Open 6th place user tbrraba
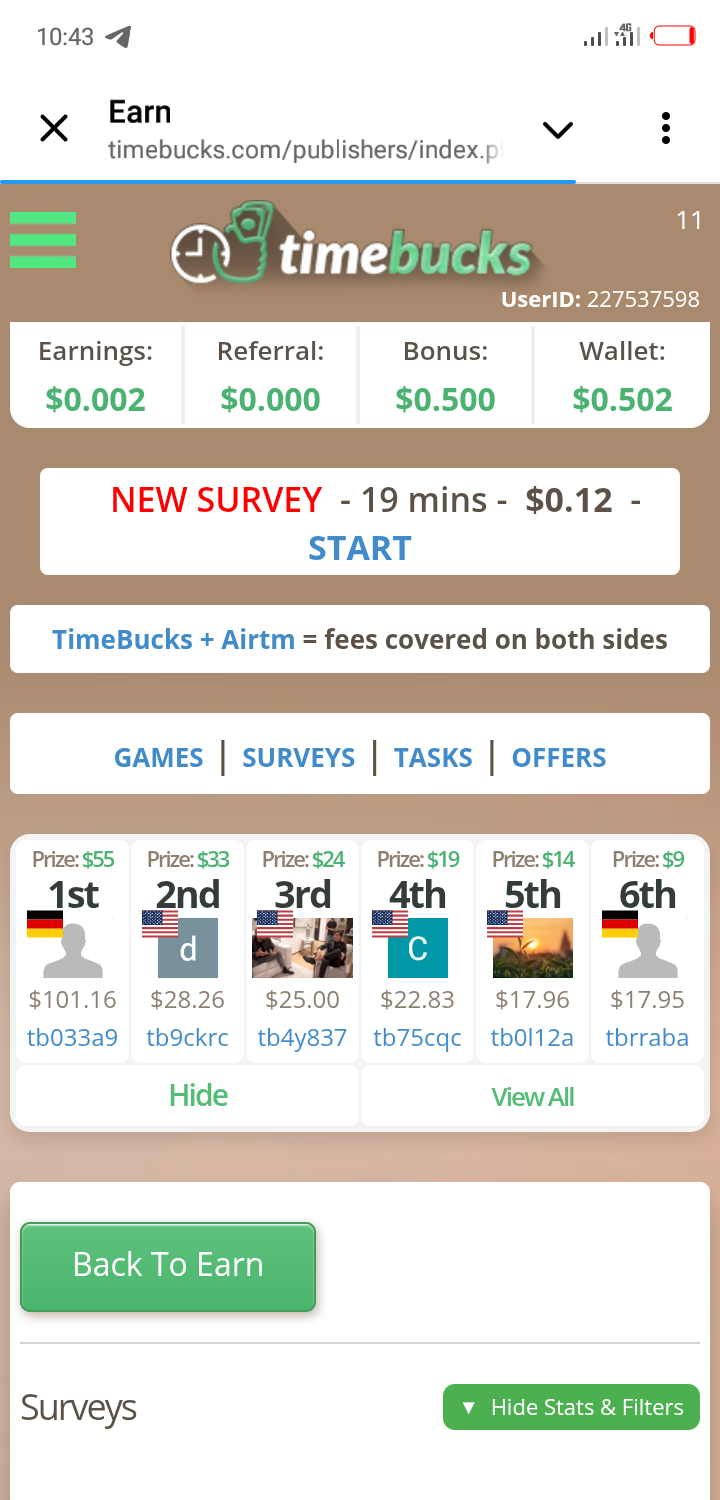 click(x=647, y=1038)
